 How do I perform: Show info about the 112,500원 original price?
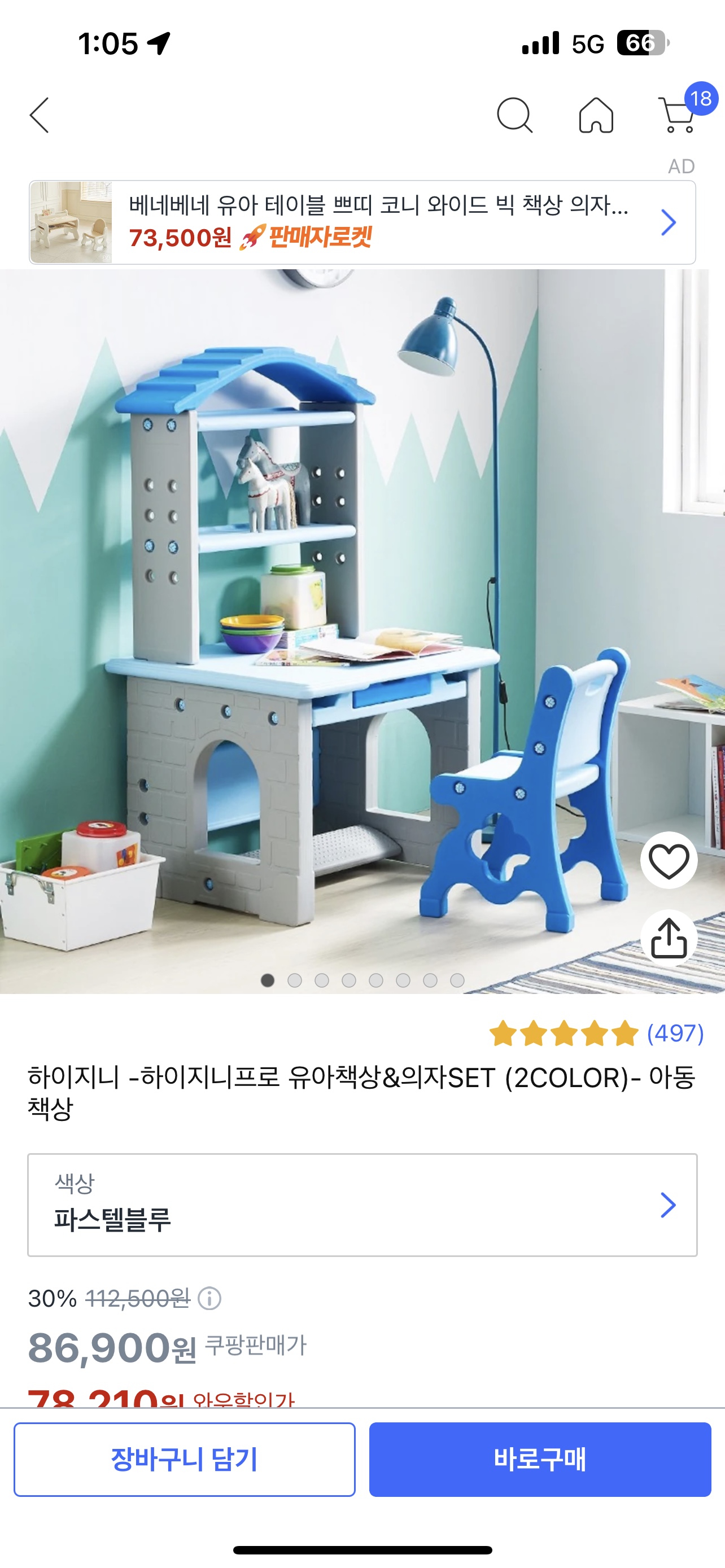(x=209, y=1298)
